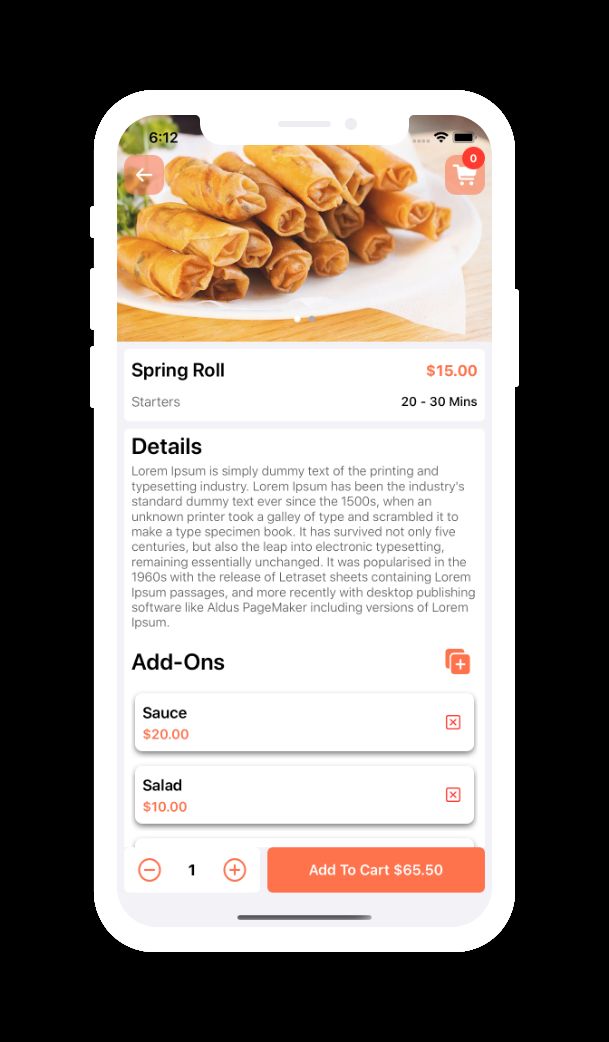This screenshot has height=1042, width=609.
Task: Tap the add icon beside Add-Ons
Action: point(457,661)
